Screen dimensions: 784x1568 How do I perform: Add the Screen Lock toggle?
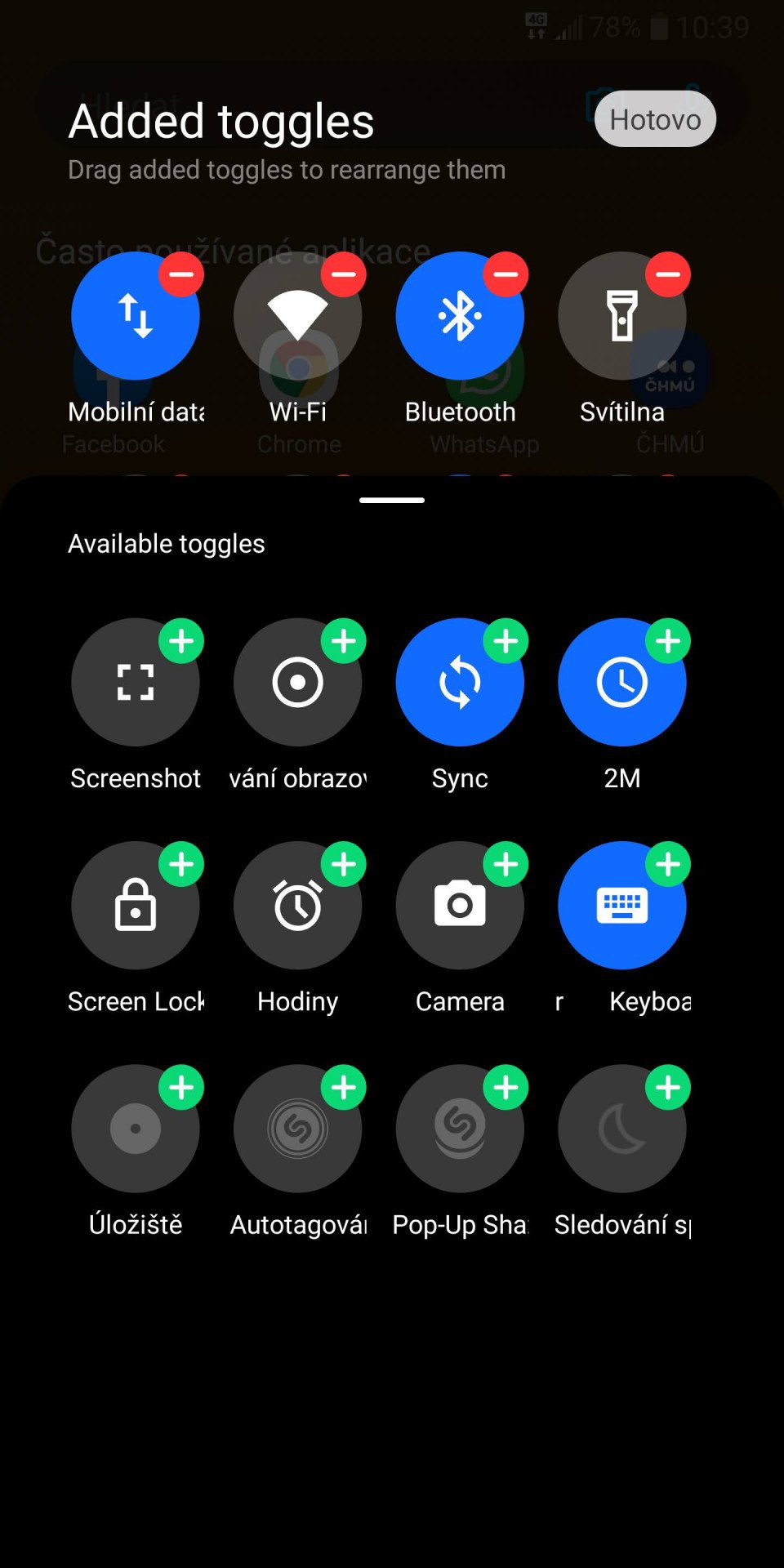coord(181,864)
